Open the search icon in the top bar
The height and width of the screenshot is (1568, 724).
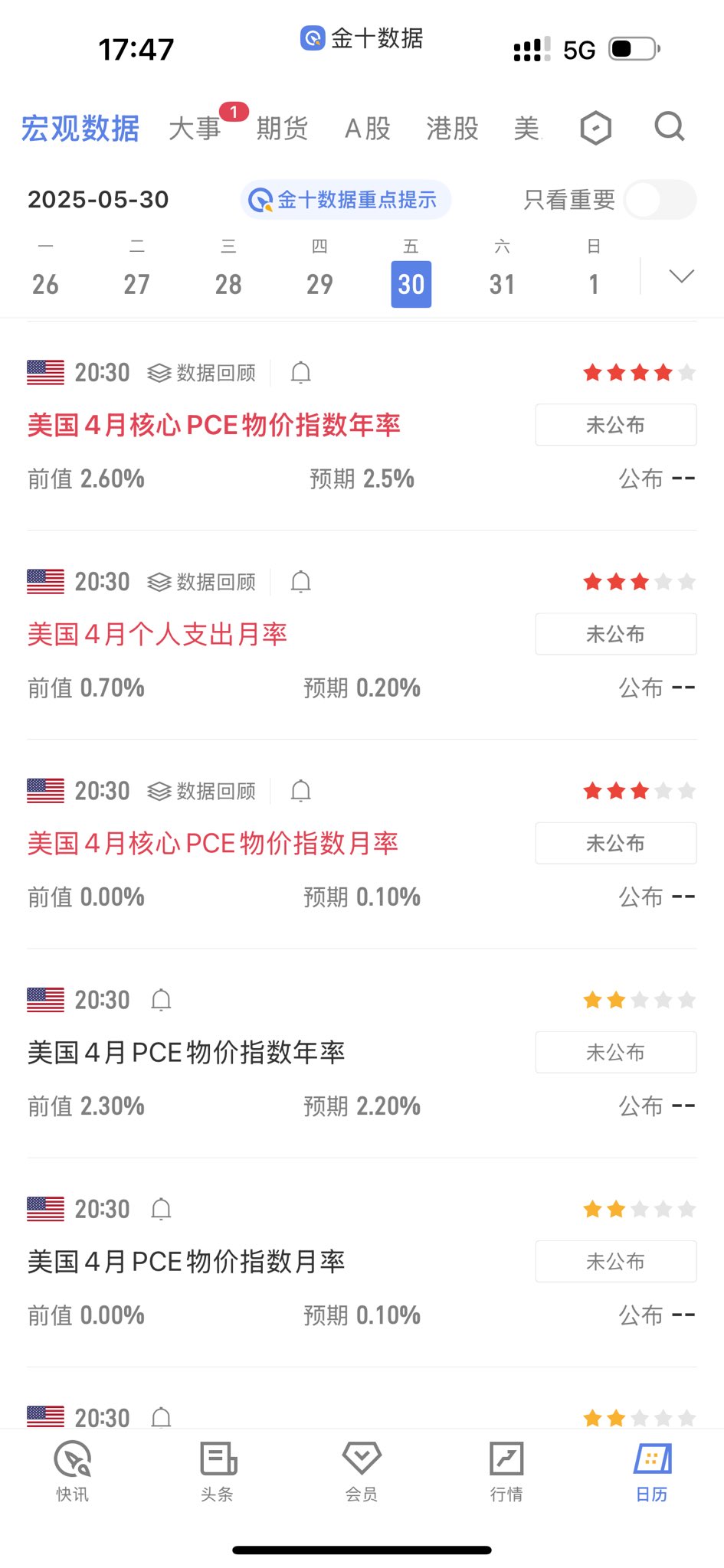pyautogui.click(x=669, y=127)
